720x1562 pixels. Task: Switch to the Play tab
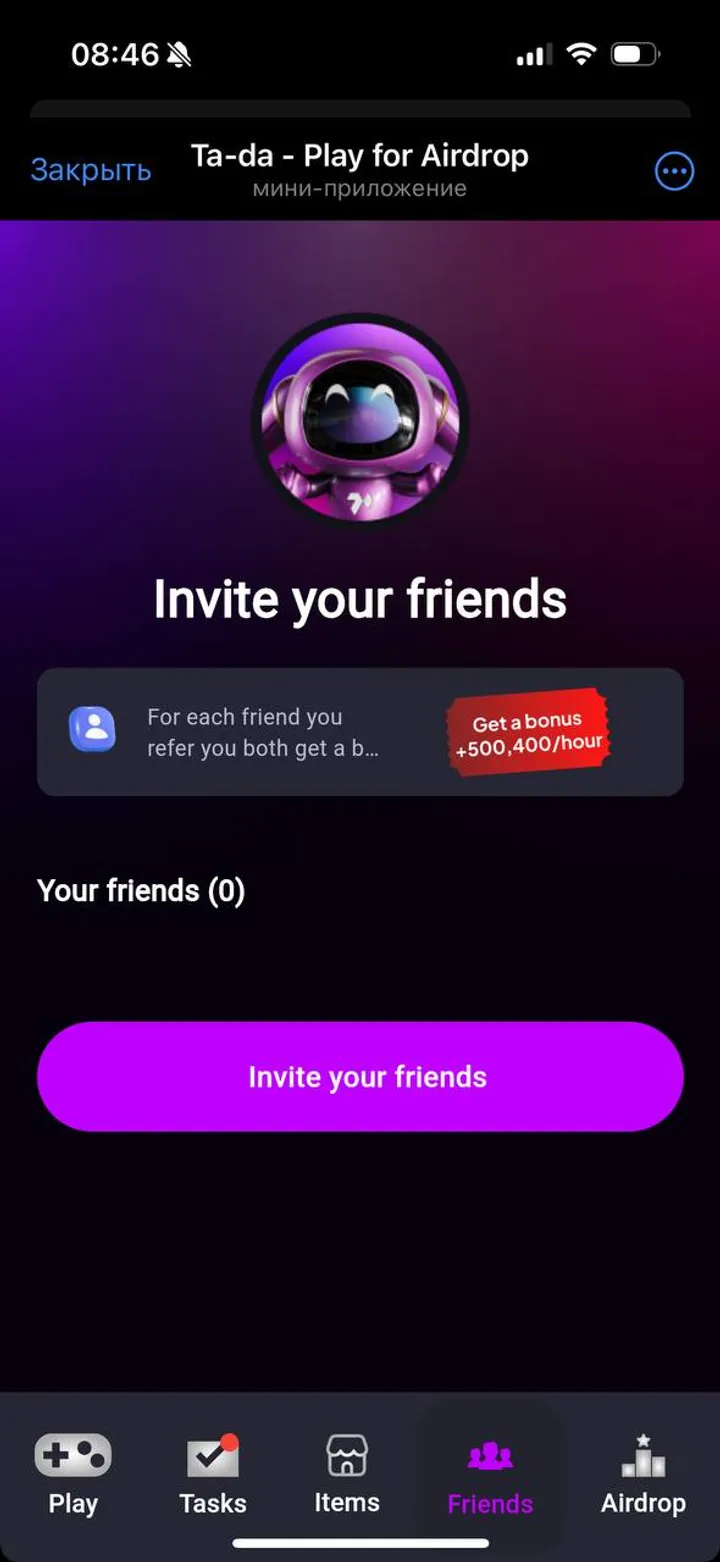pos(73,1475)
